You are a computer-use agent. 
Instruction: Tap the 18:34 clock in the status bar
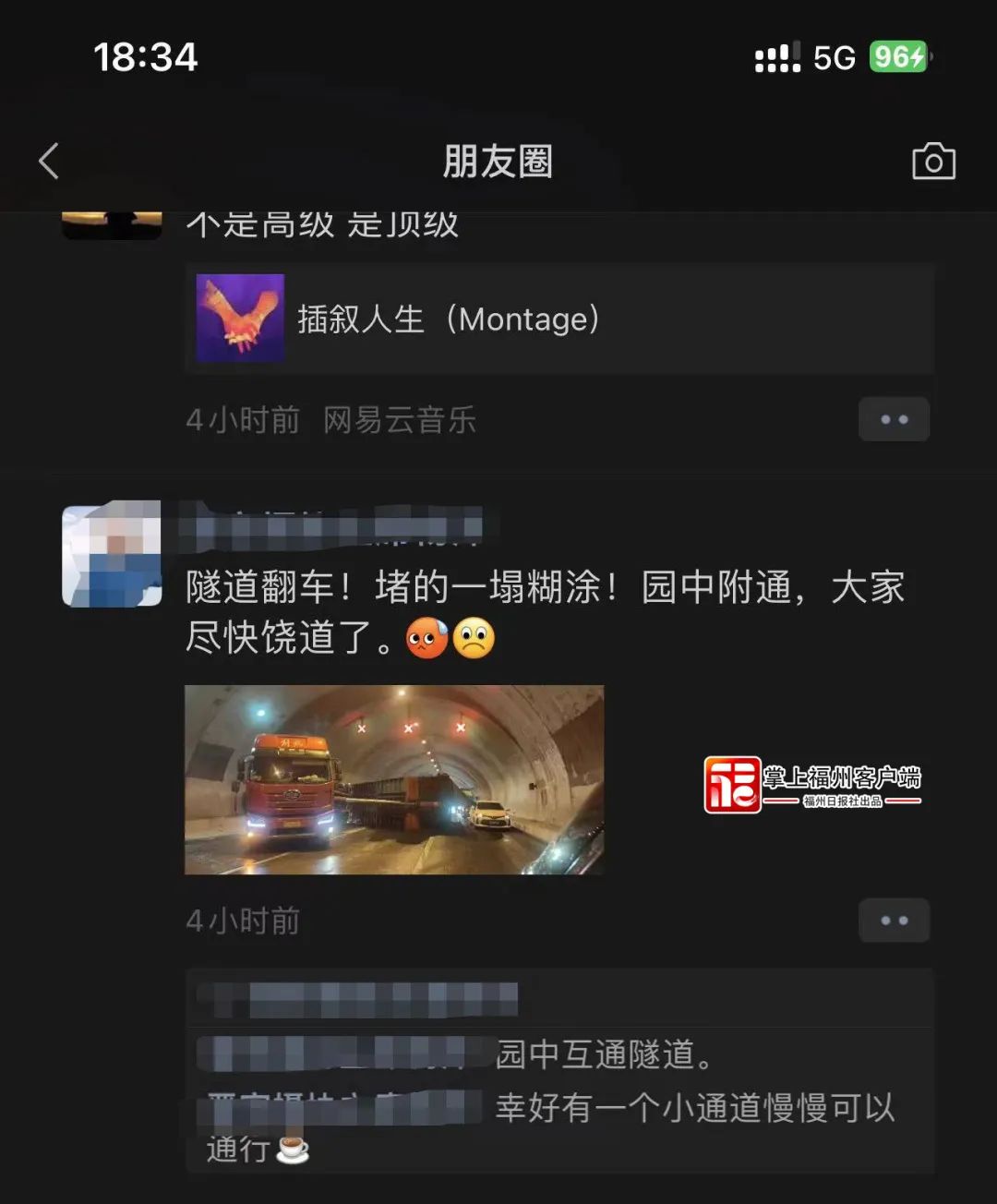pyautogui.click(x=144, y=57)
